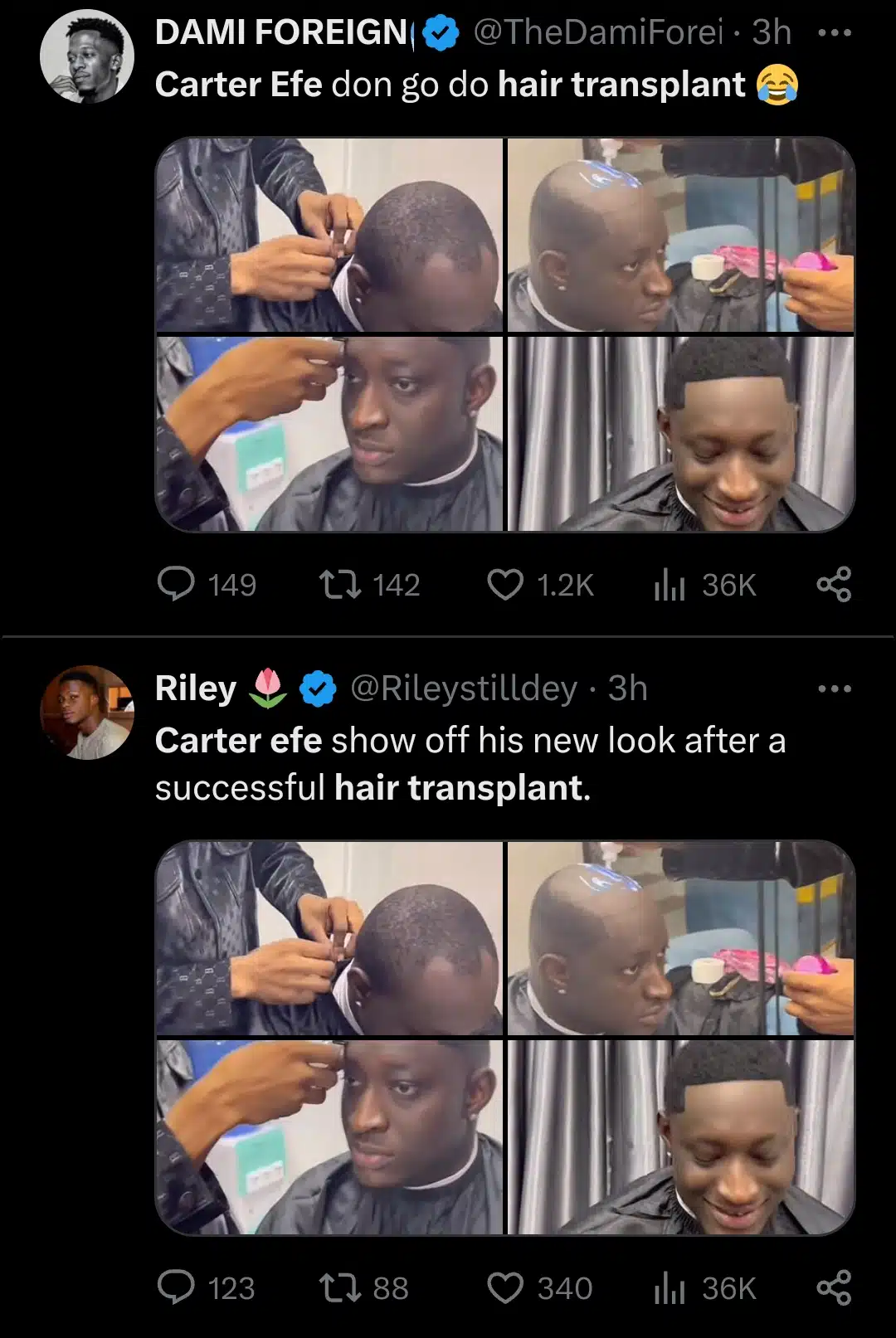Share Riley's post

coord(834,1287)
